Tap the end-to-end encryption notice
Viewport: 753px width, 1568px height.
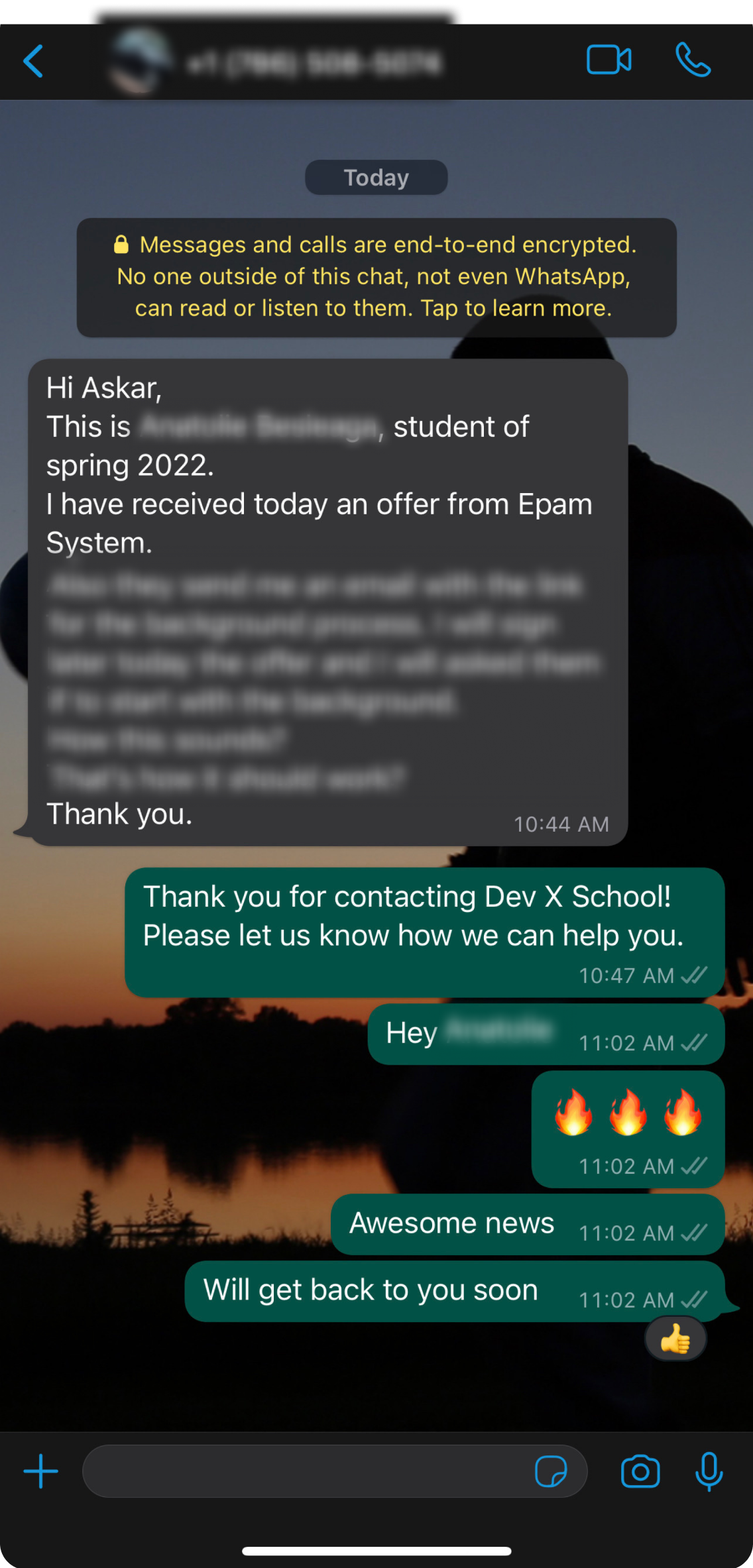click(x=376, y=277)
